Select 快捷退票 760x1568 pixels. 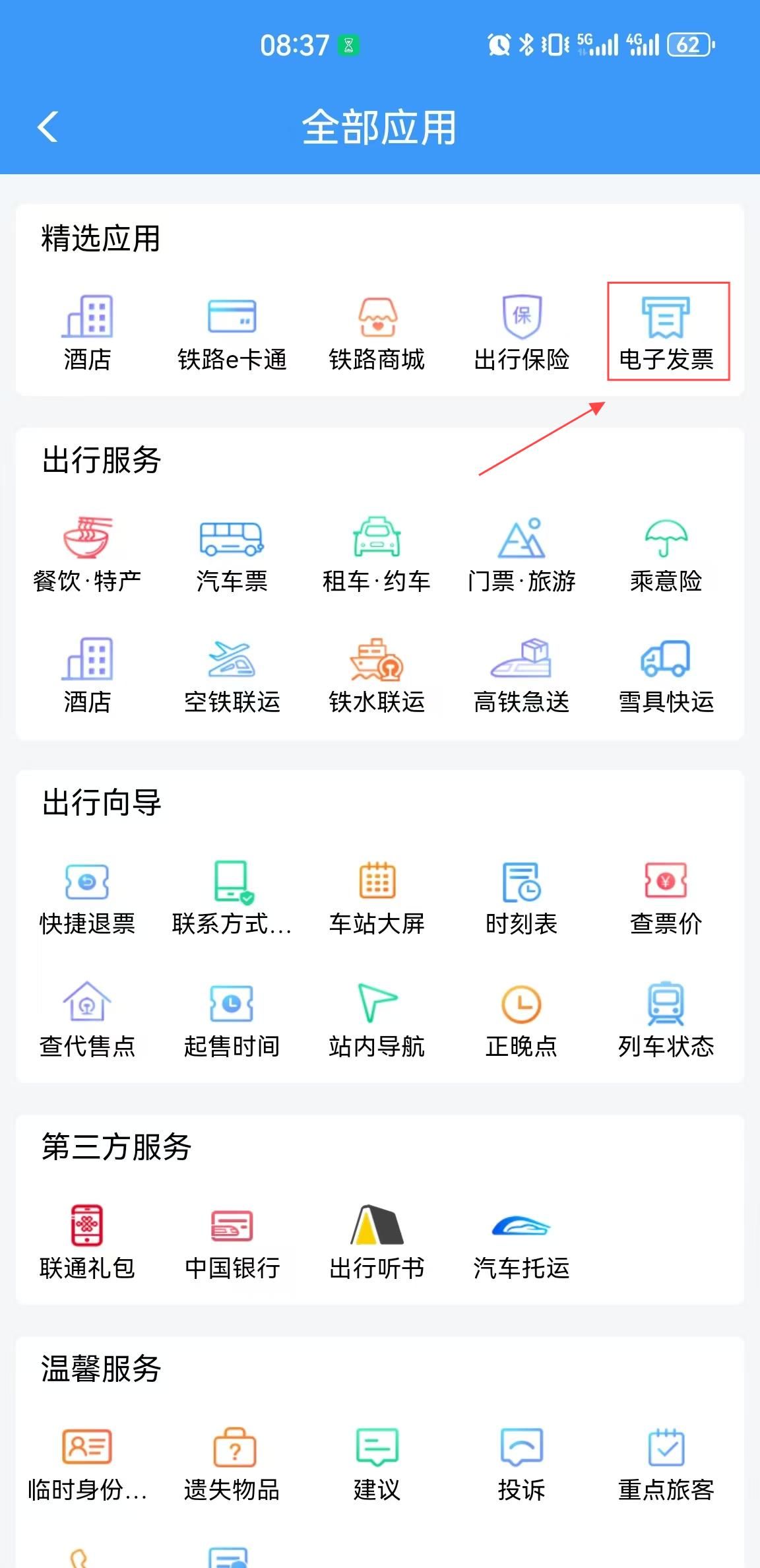(x=87, y=898)
